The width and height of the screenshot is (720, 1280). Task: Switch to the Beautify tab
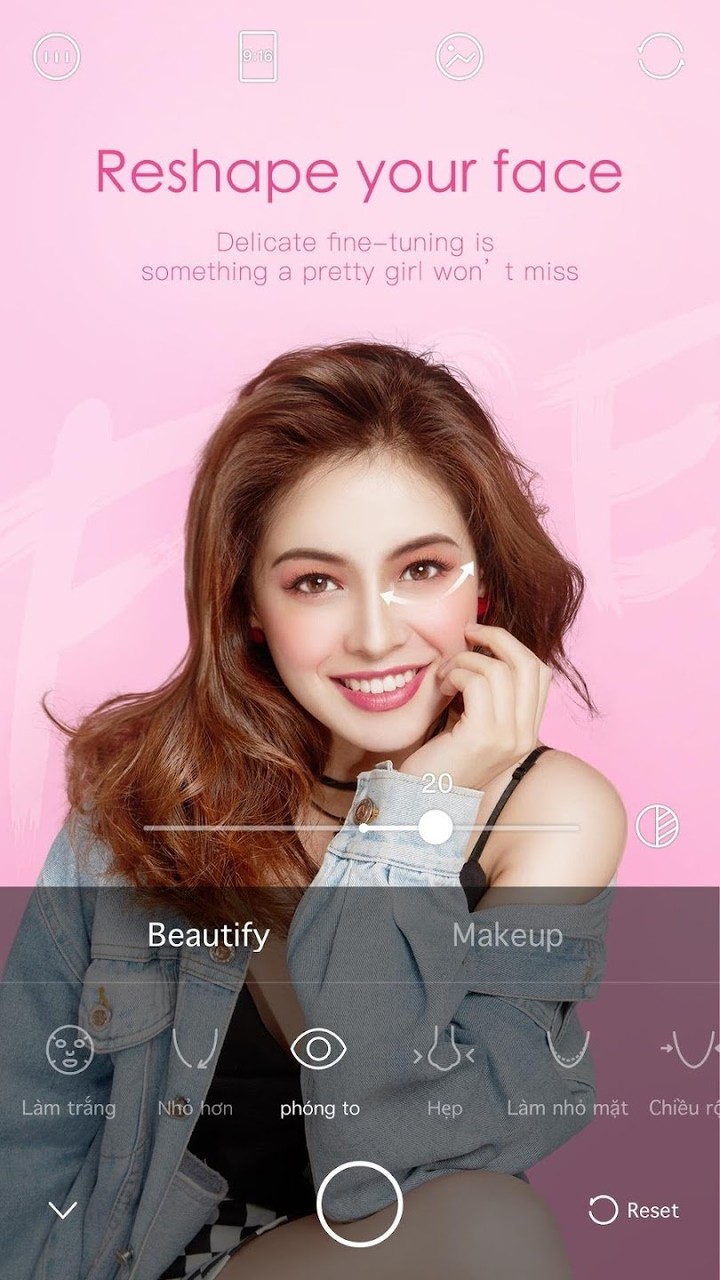click(208, 936)
